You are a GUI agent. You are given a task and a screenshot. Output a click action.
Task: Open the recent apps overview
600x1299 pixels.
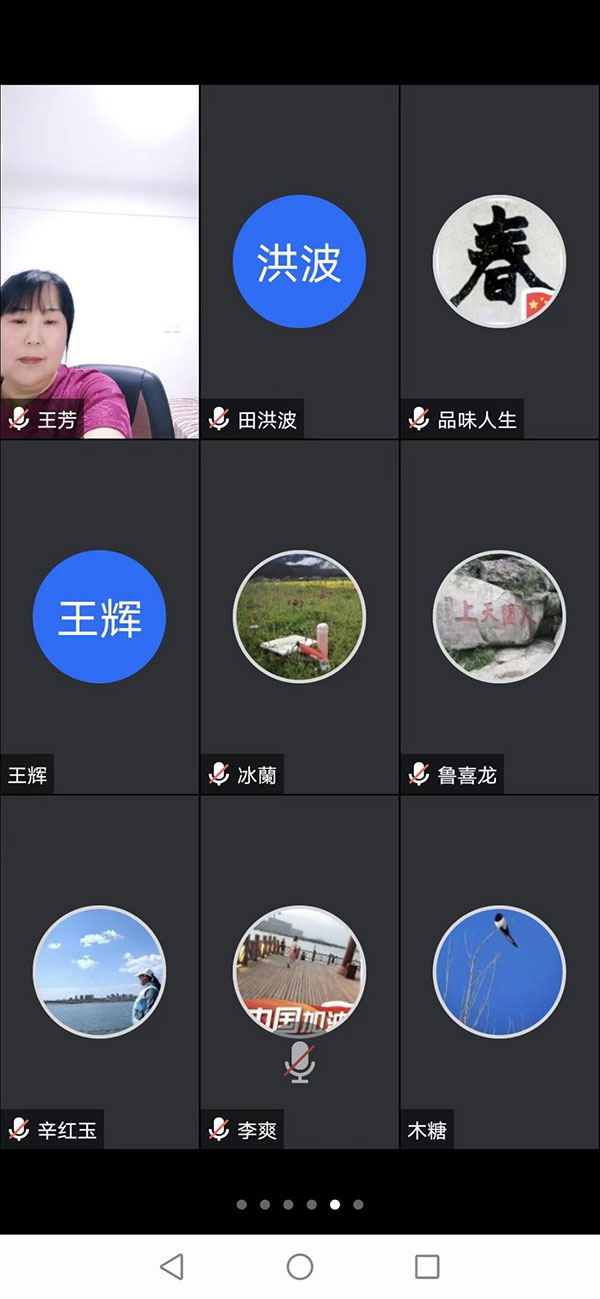pos(427,1267)
